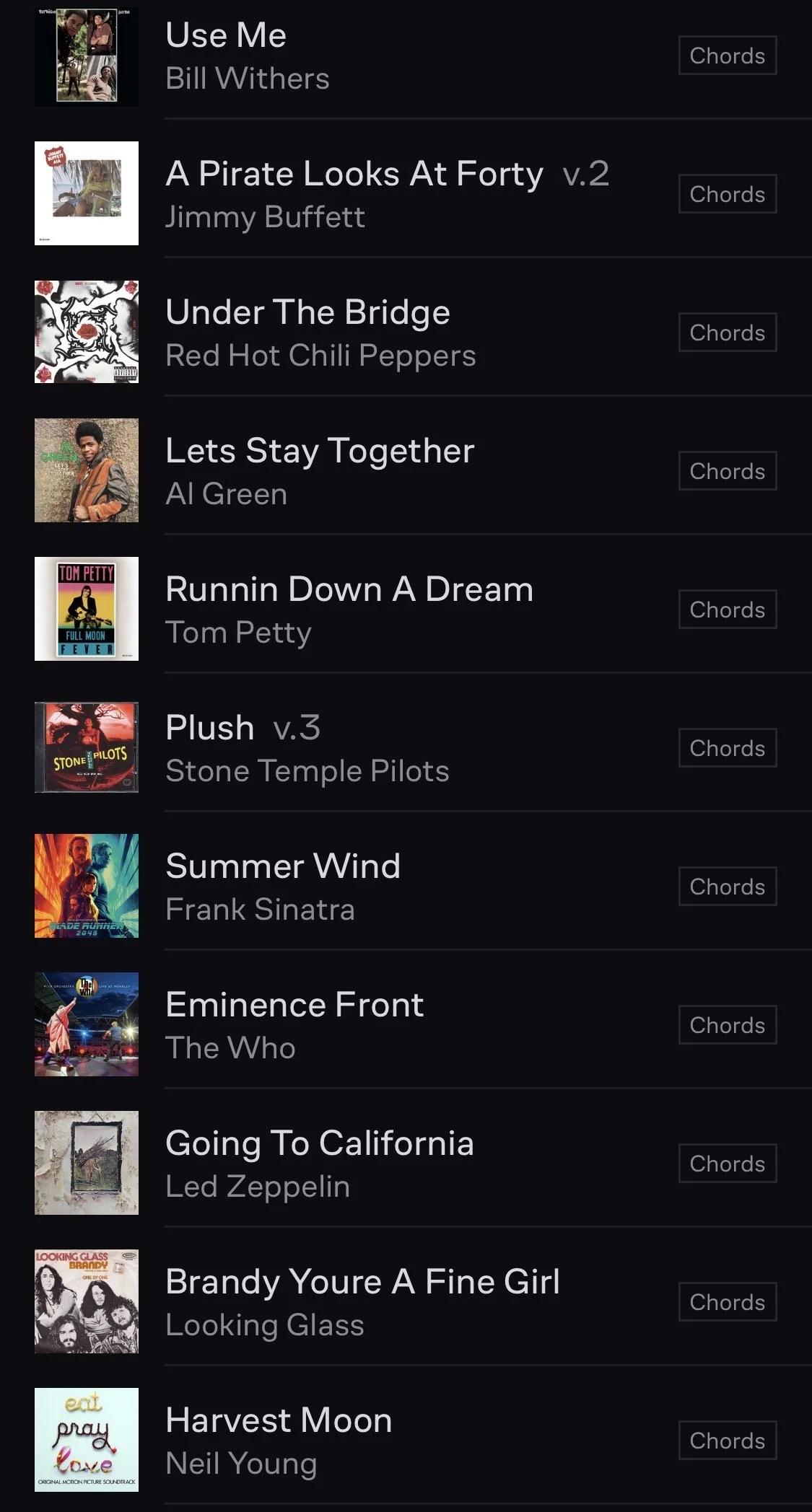Open Plush by Stone Temple Pilots

click(209, 729)
